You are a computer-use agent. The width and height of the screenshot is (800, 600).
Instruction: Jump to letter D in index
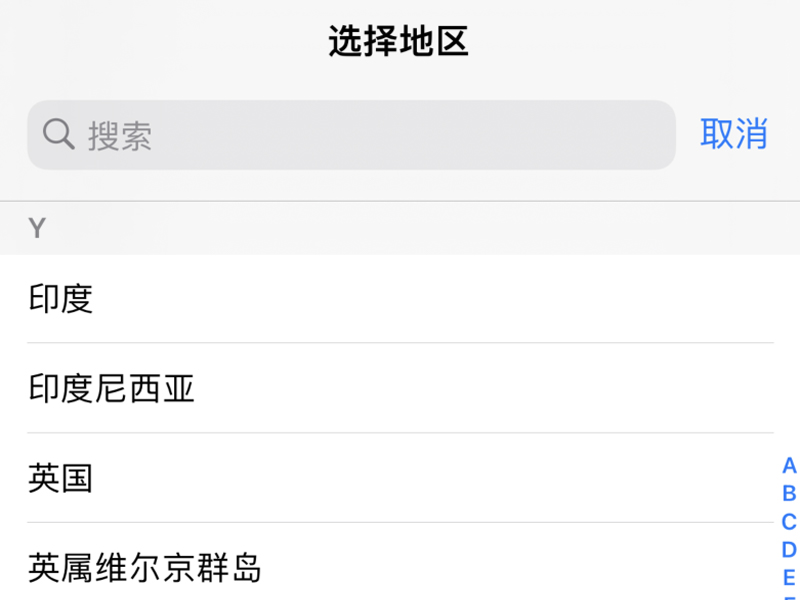pos(789,550)
